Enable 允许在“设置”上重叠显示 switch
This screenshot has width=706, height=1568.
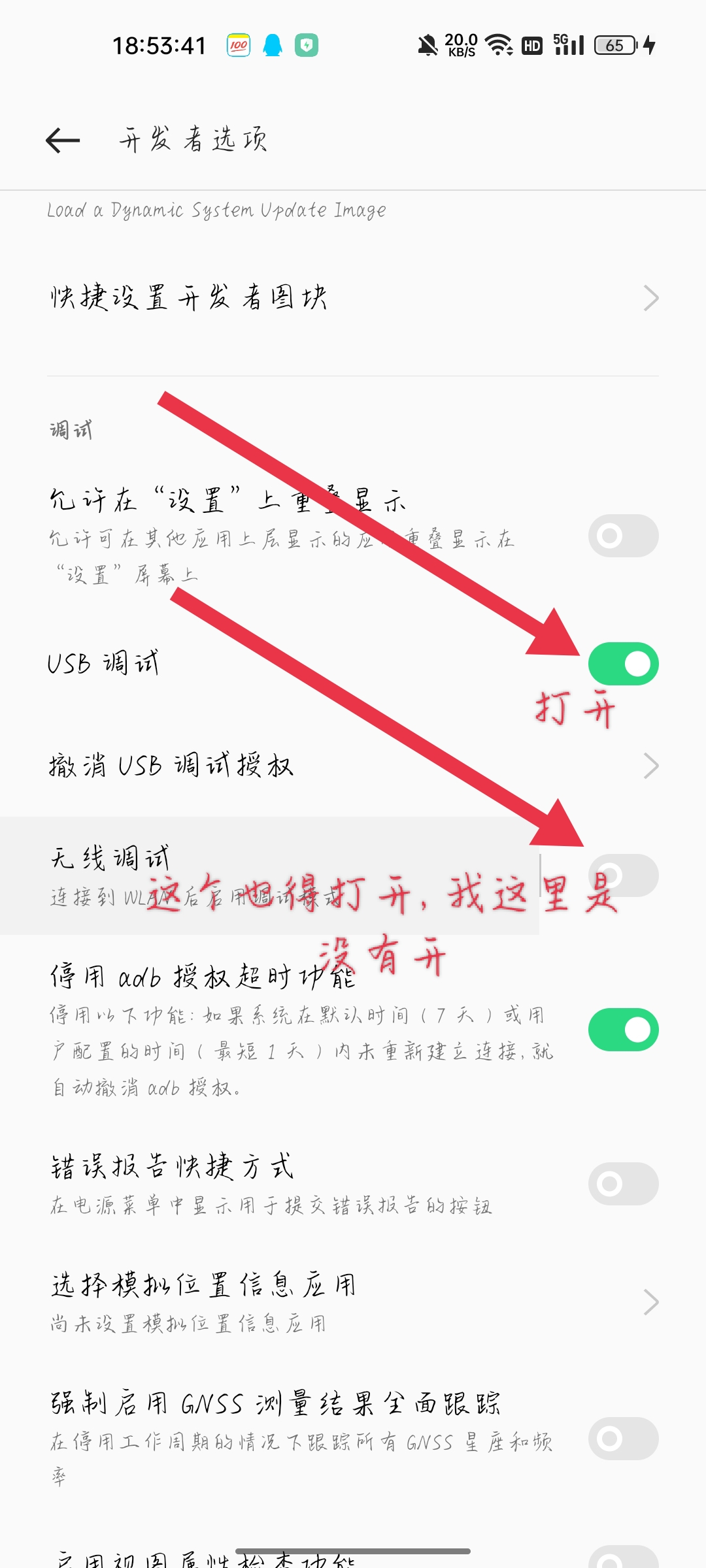pyautogui.click(x=622, y=536)
